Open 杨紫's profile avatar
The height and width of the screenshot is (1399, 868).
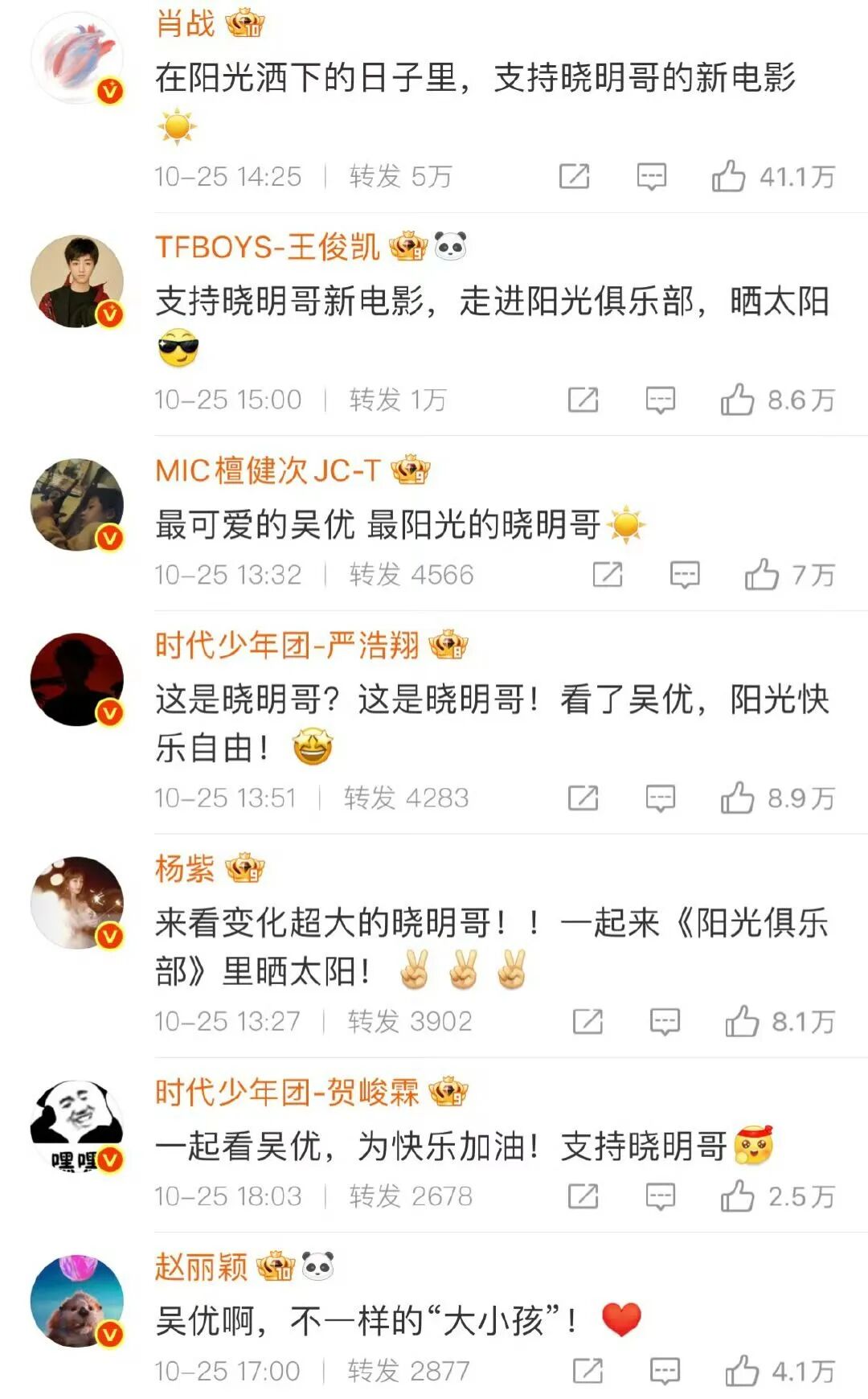pyautogui.click(x=77, y=903)
